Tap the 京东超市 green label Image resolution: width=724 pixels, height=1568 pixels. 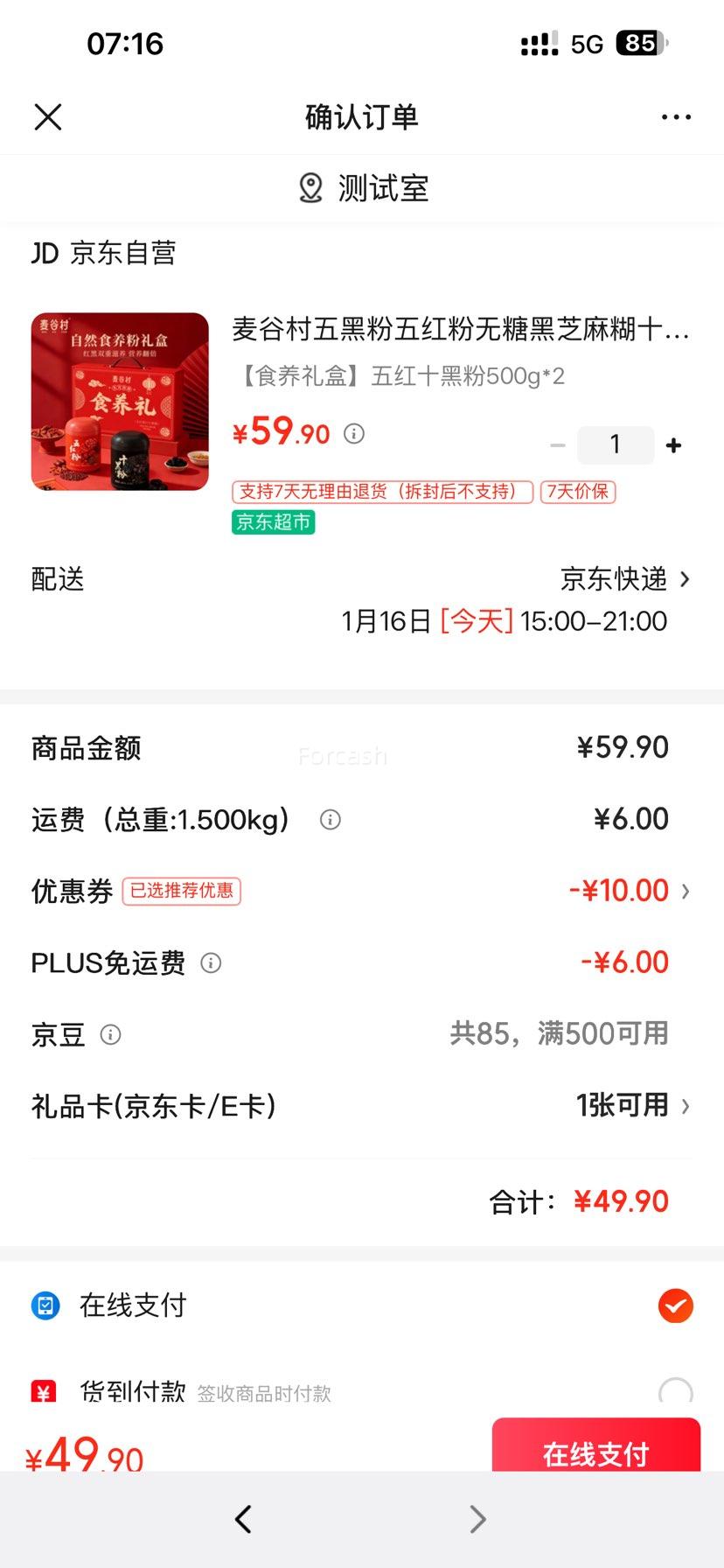(272, 521)
